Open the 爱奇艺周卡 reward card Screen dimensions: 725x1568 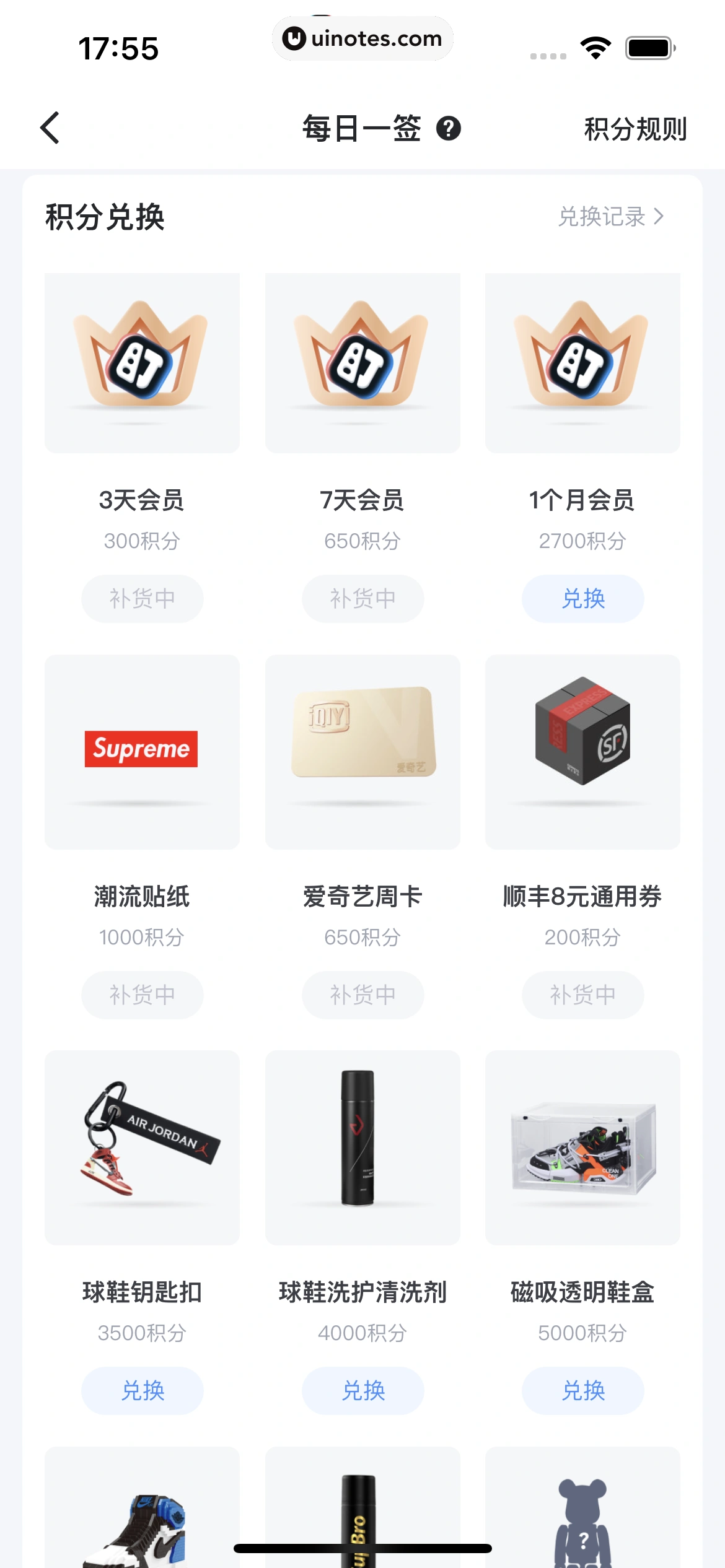362,752
